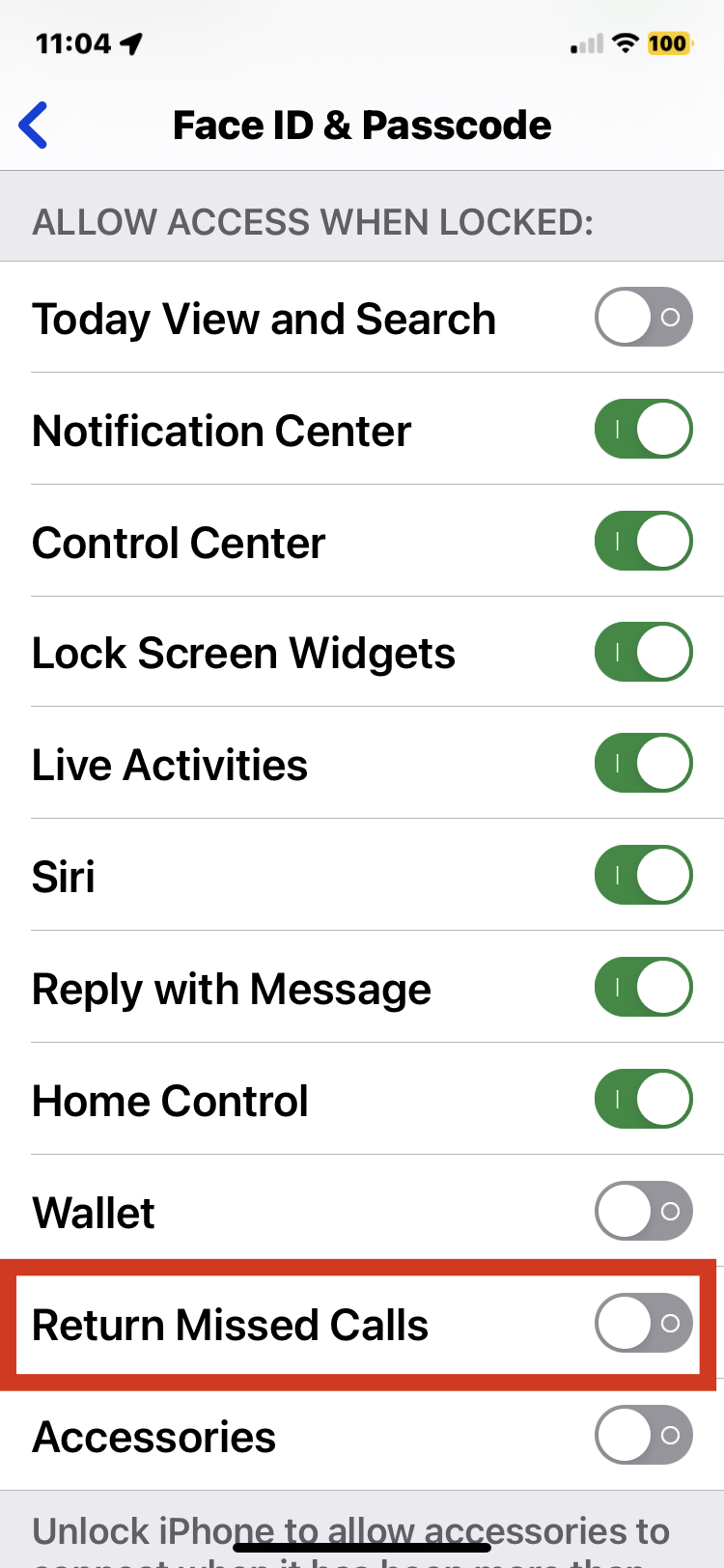
Task: Turn off Reply with Message
Action: 644,987
